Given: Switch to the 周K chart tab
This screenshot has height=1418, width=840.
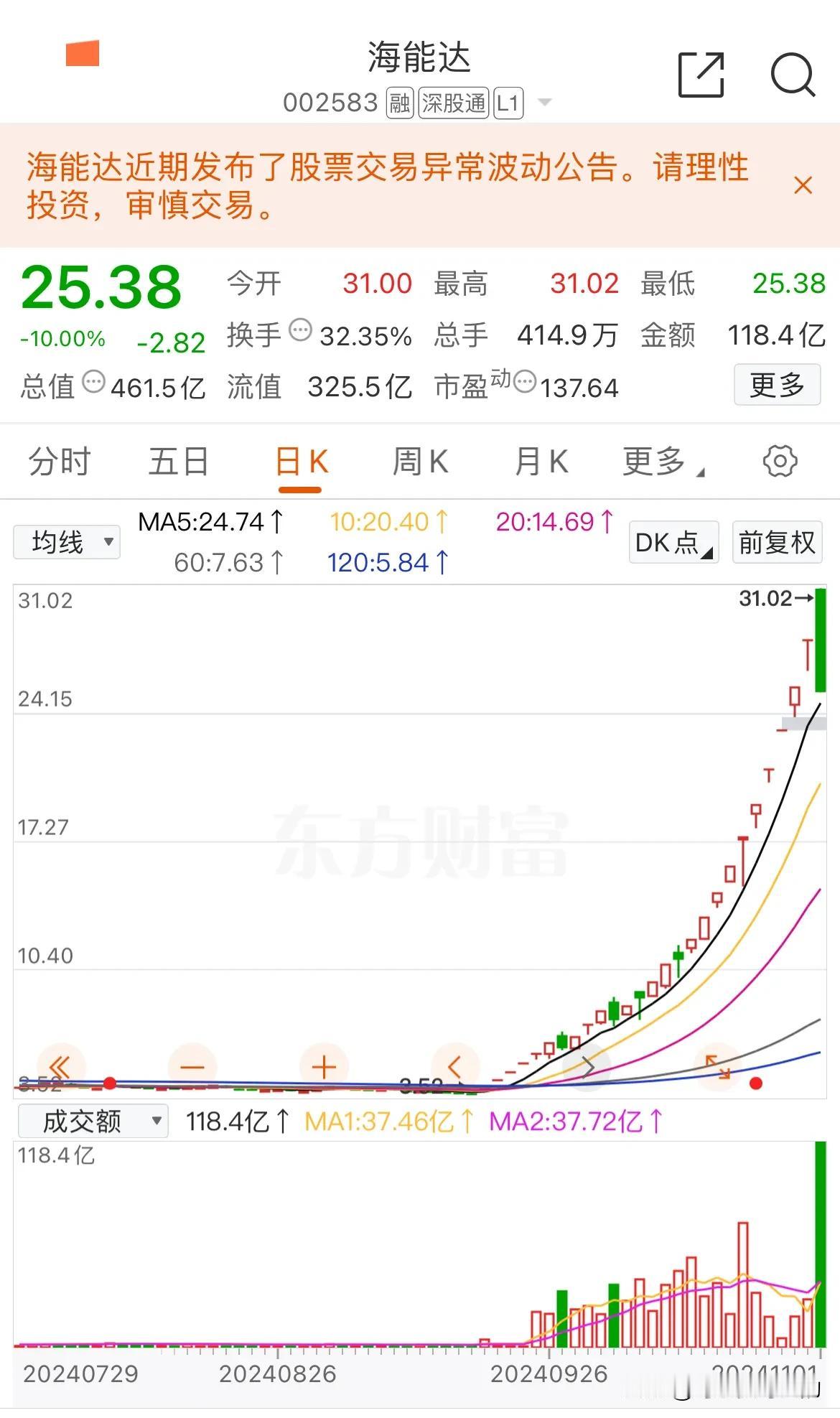Looking at the screenshot, I should click(420, 461).
